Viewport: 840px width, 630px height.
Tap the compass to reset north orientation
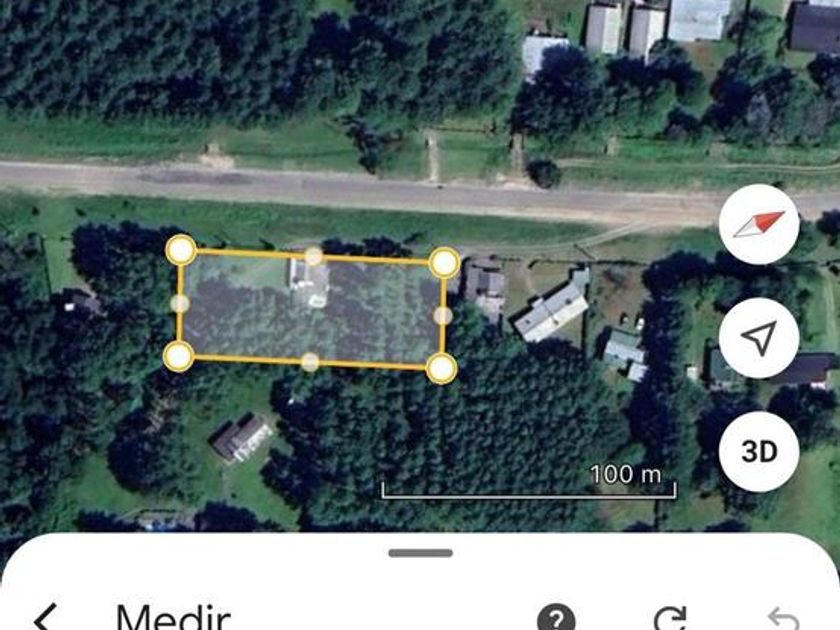(x=758, y=224)
